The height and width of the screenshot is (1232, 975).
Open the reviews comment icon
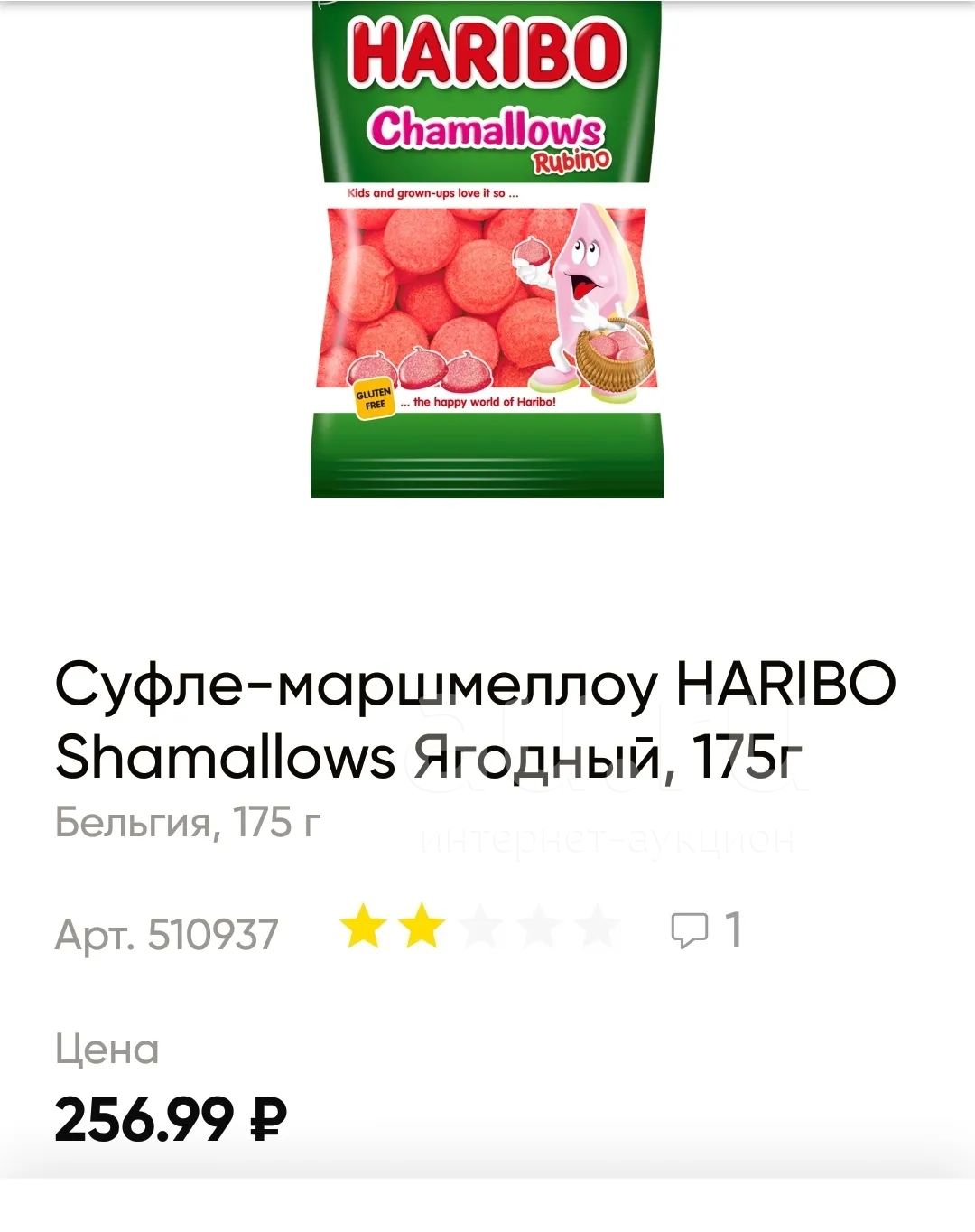690,929
